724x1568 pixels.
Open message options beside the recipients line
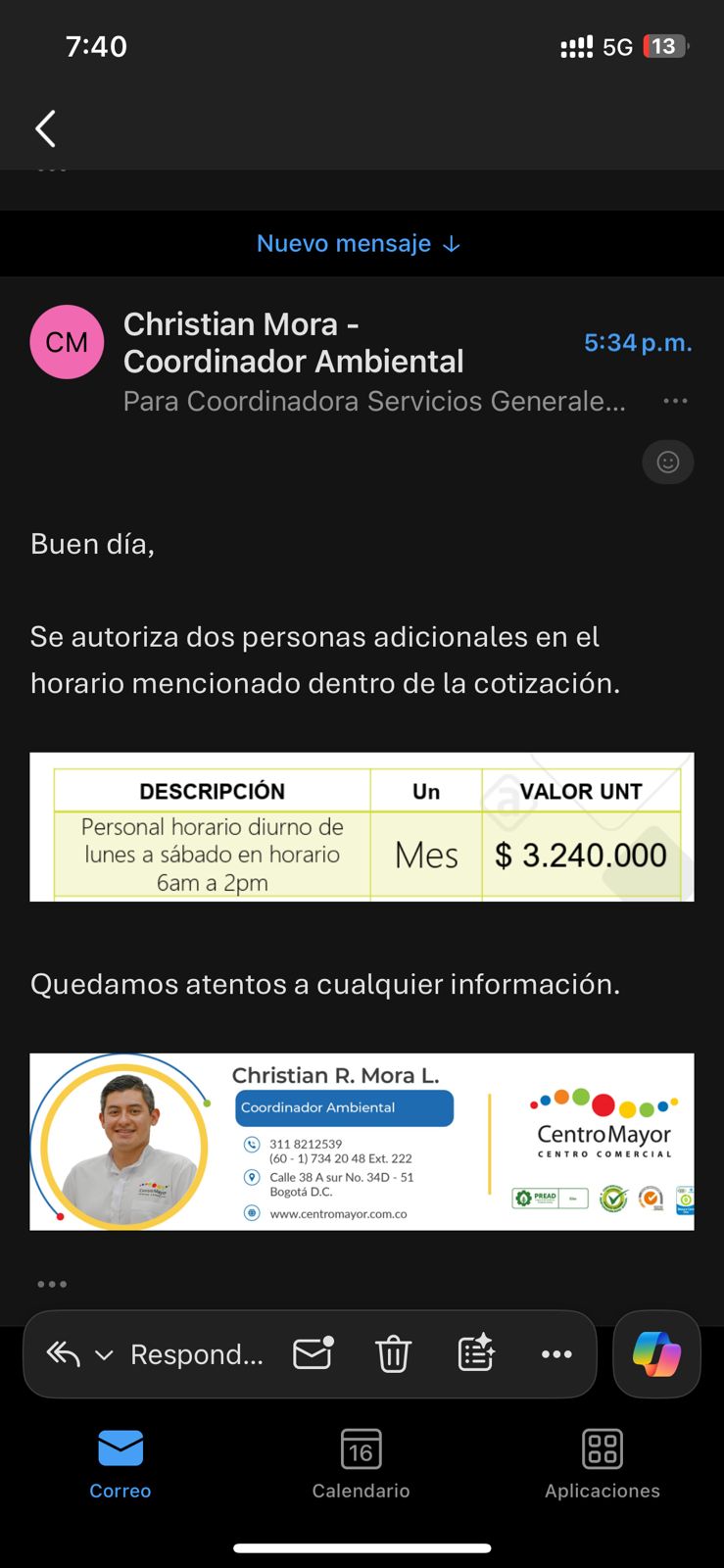[675, 401]
